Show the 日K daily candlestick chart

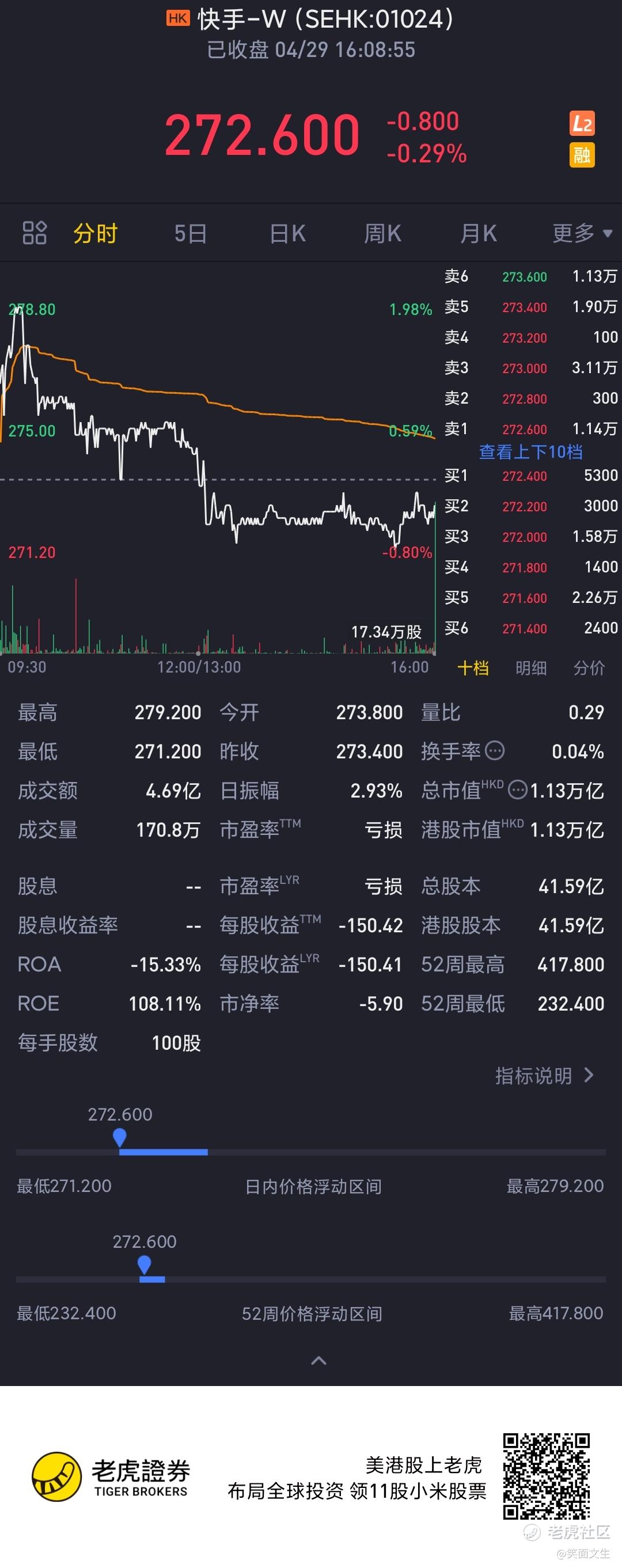point(287,234)
